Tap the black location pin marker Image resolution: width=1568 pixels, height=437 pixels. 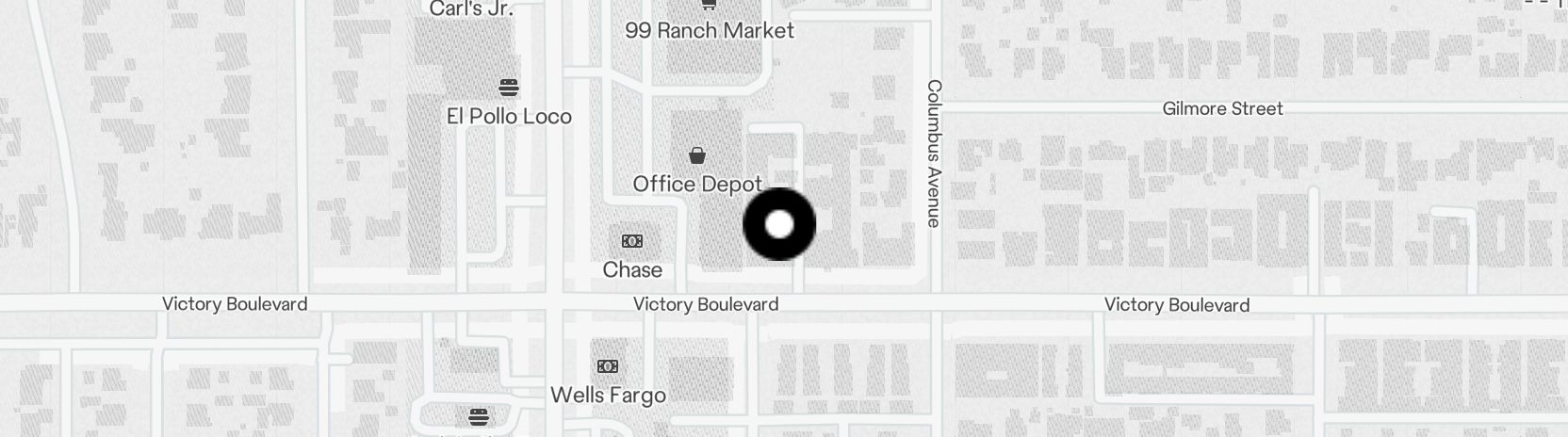[x=779, y=224]
